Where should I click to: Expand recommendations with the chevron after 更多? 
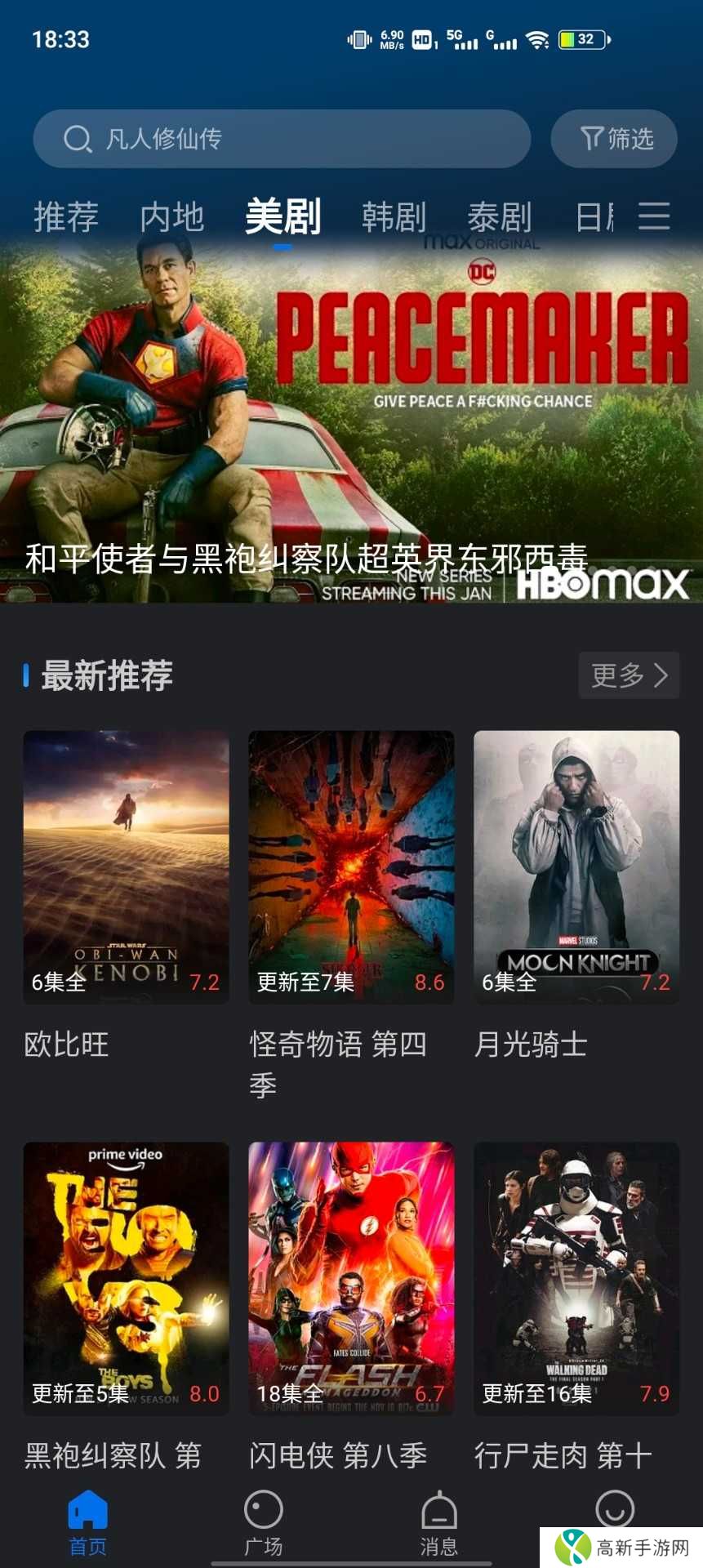coord(660,675)
